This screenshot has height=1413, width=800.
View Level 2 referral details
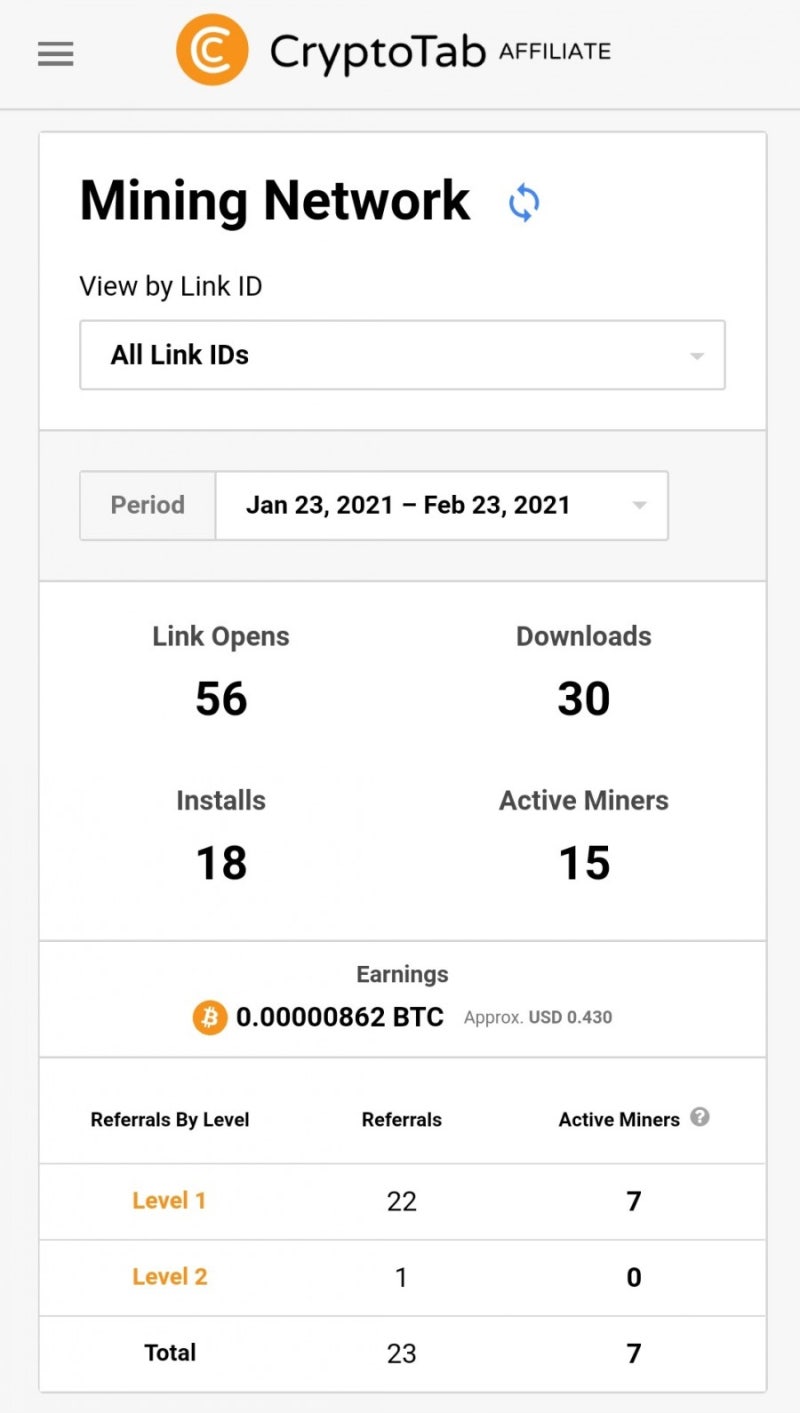point(168,1277)
